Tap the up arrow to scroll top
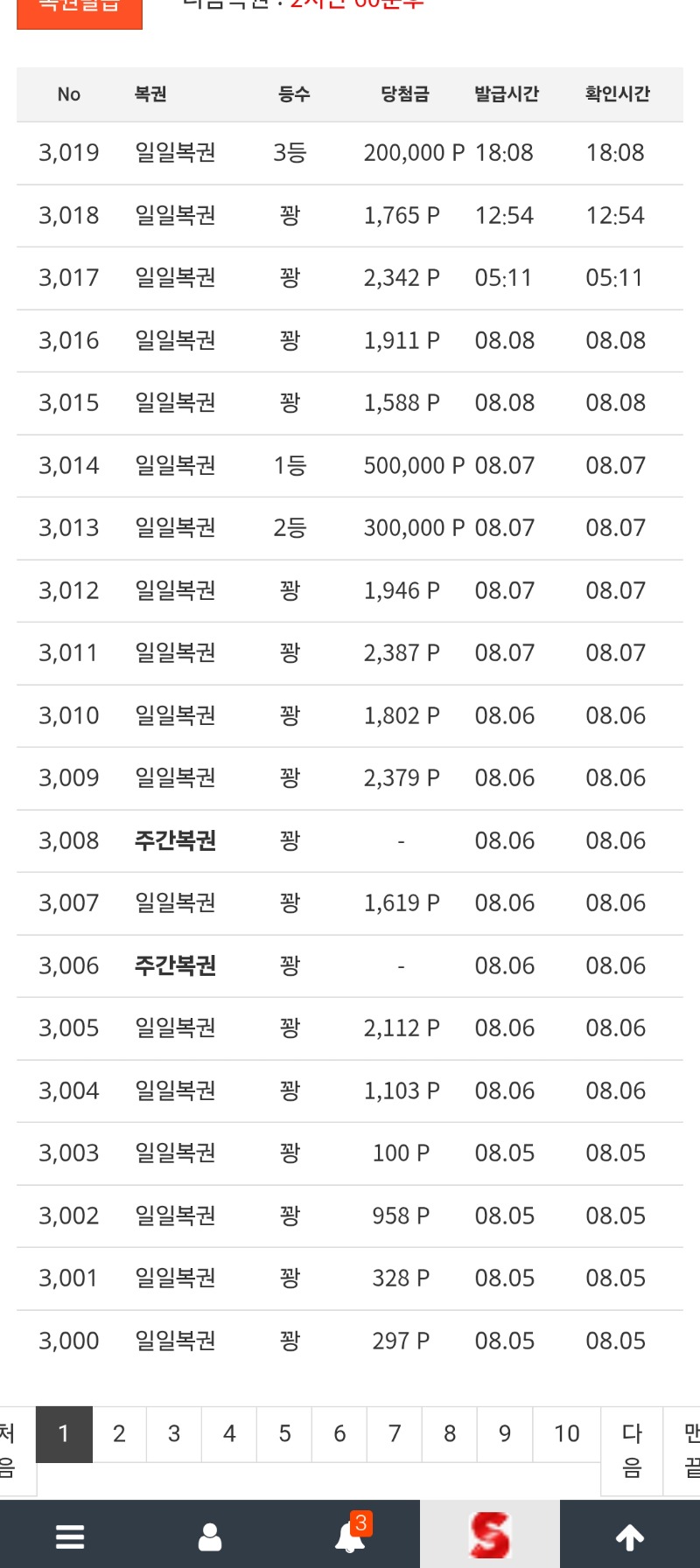 [x=630, y=1537]
